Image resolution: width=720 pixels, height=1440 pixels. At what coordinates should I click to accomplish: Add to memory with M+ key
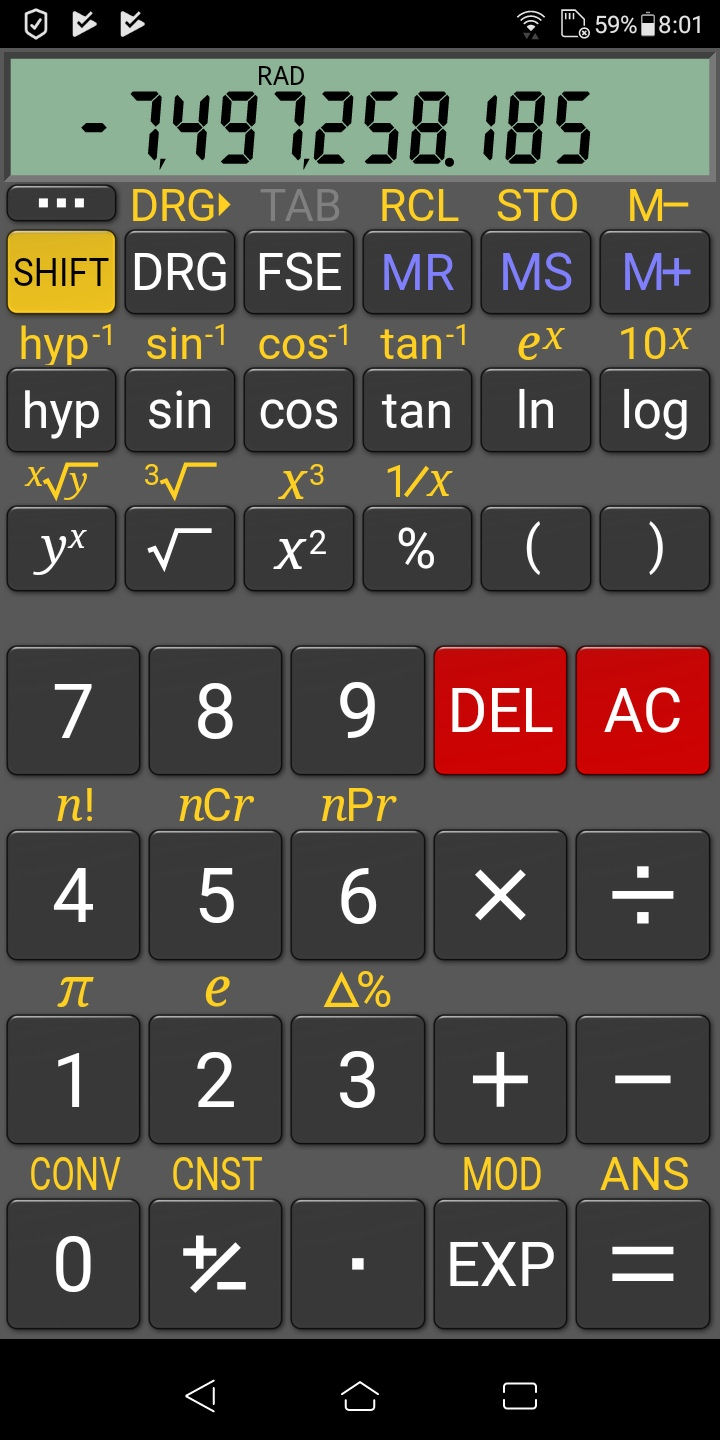[655, 272]
